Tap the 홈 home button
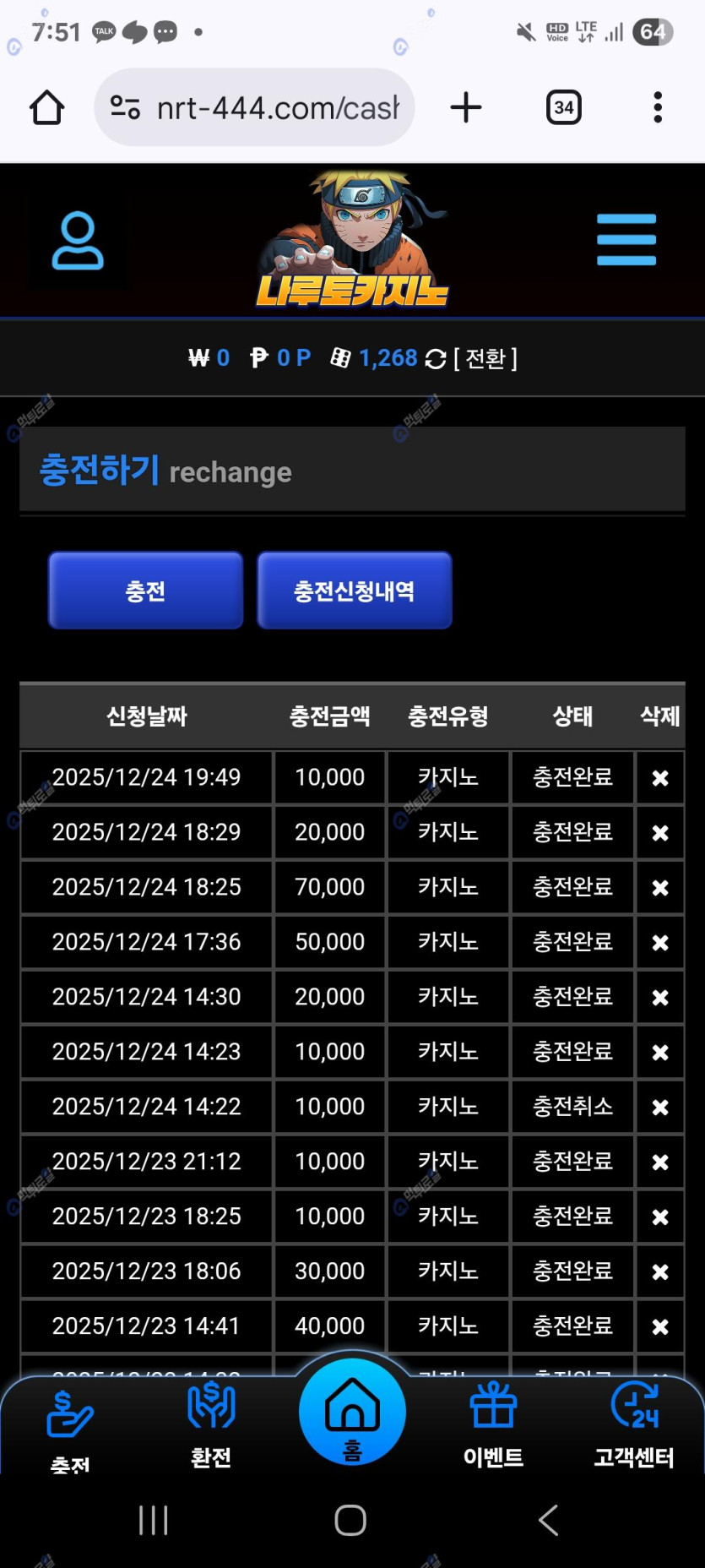 352,1413
